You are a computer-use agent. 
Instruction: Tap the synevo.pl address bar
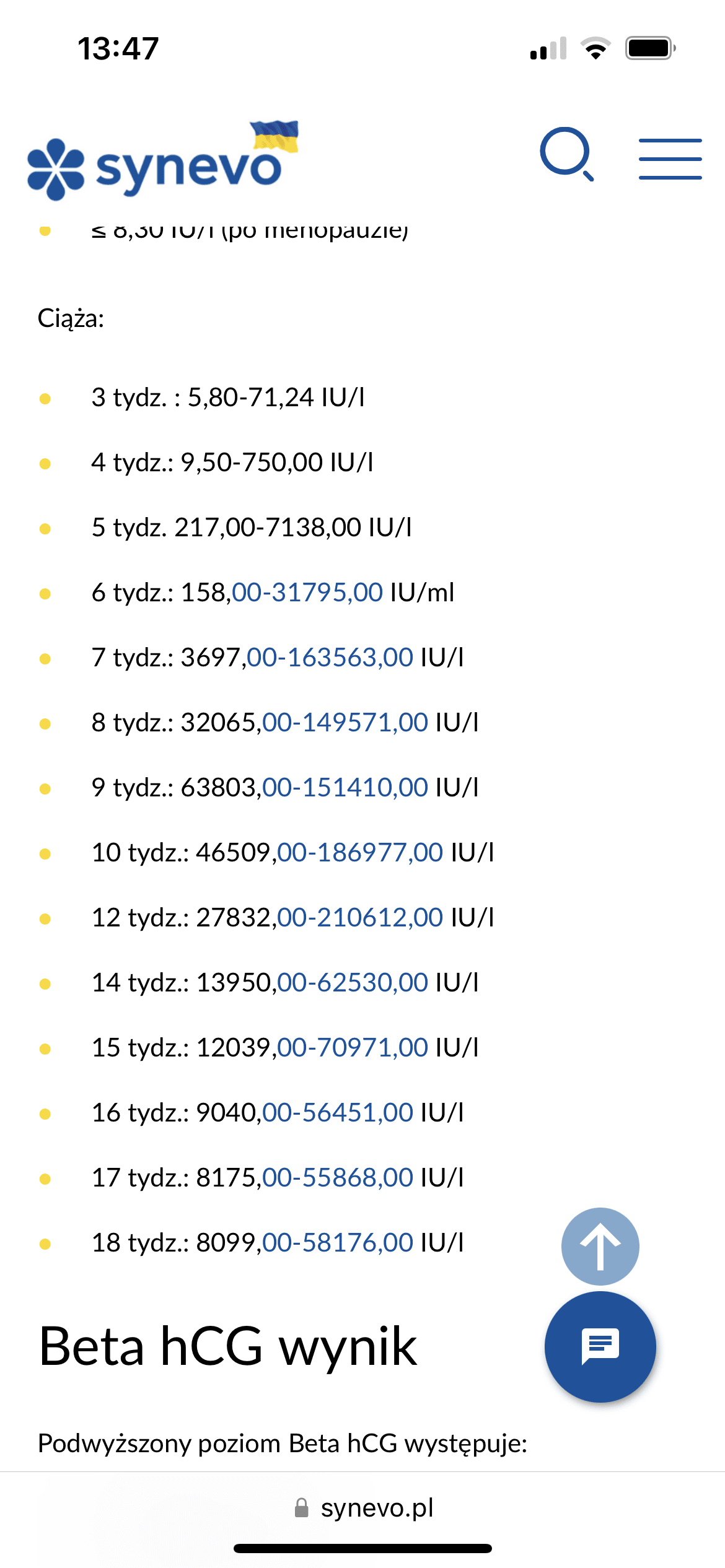coord(363,1508)
